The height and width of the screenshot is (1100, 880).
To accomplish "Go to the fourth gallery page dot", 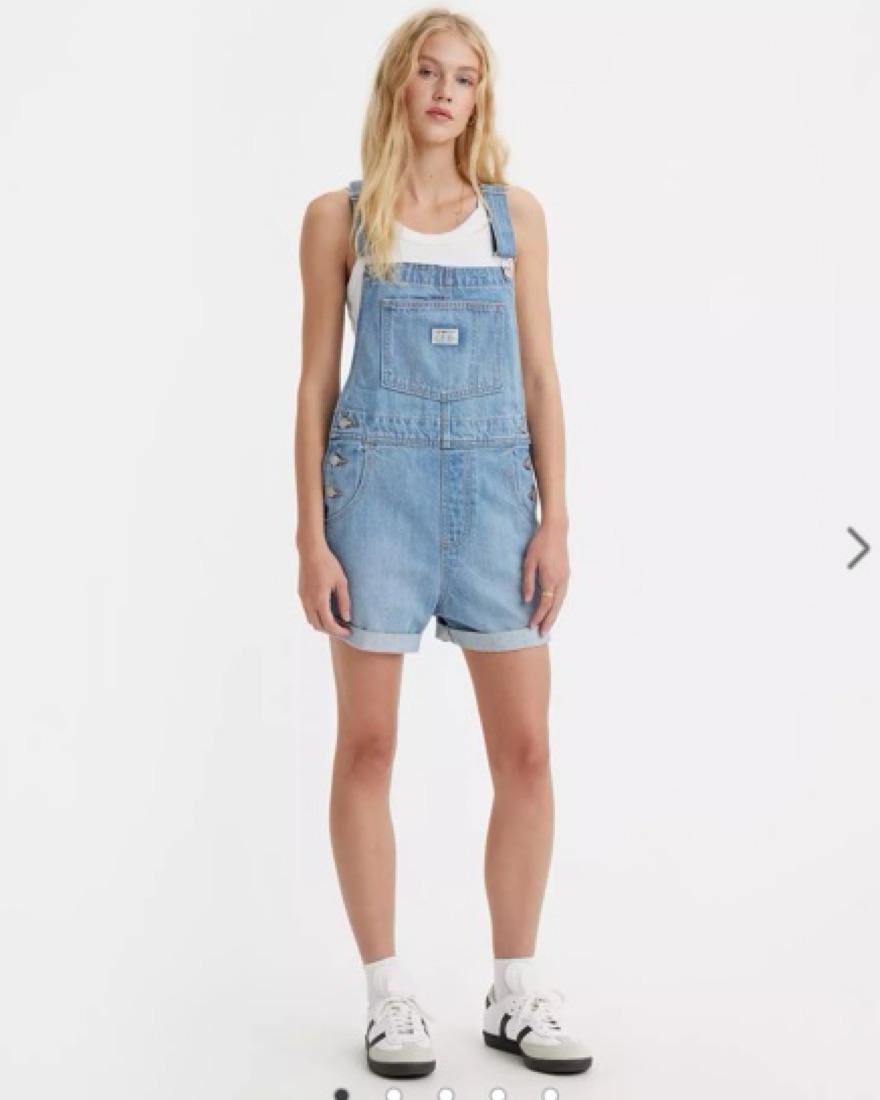I will [x=497, y=1095].
